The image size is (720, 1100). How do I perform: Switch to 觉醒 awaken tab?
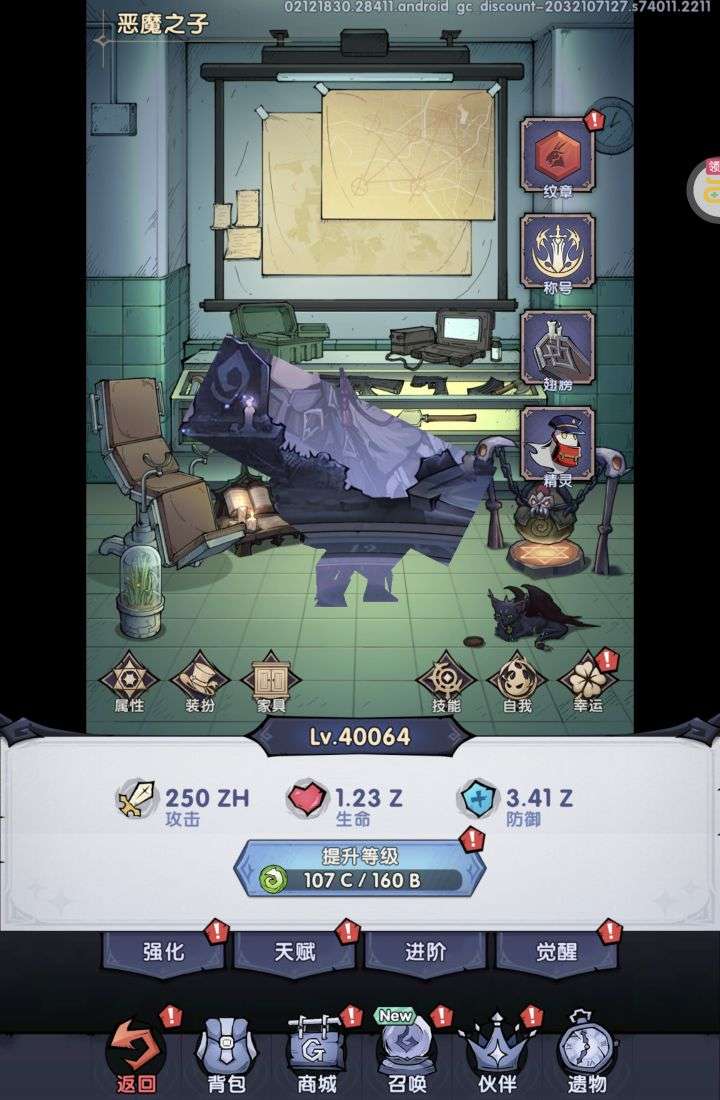tap(556, 951)
